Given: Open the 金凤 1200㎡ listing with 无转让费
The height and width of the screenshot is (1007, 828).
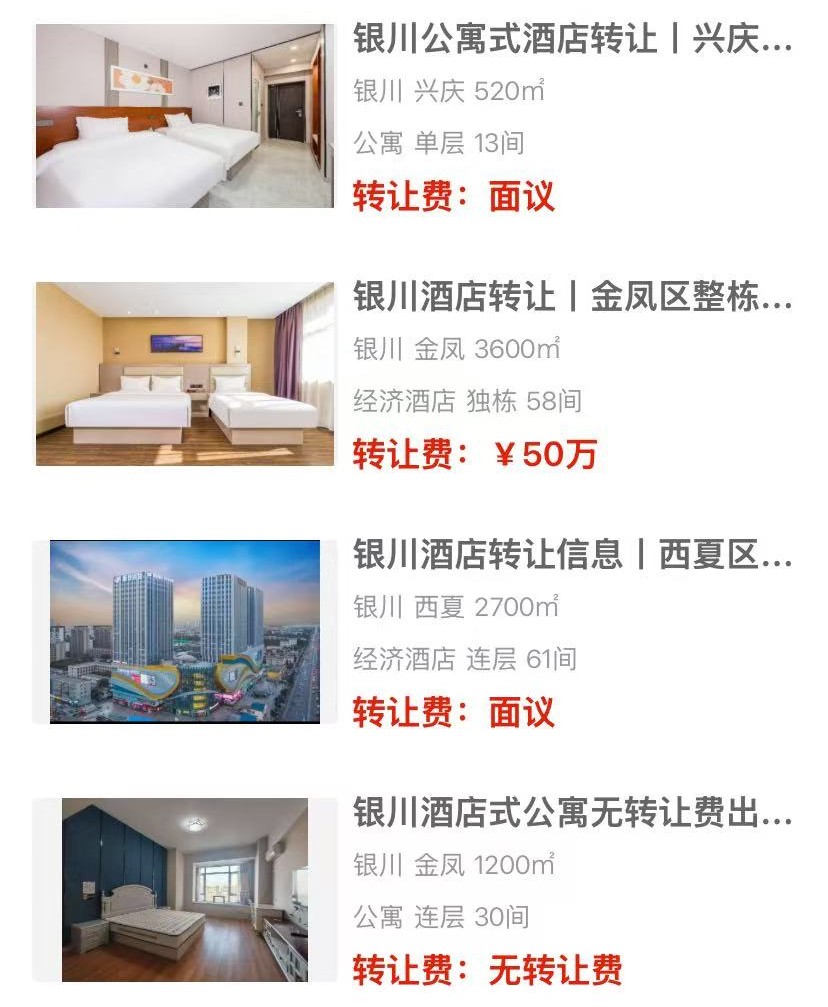Looking at the screenshot, I should point(571,813).
